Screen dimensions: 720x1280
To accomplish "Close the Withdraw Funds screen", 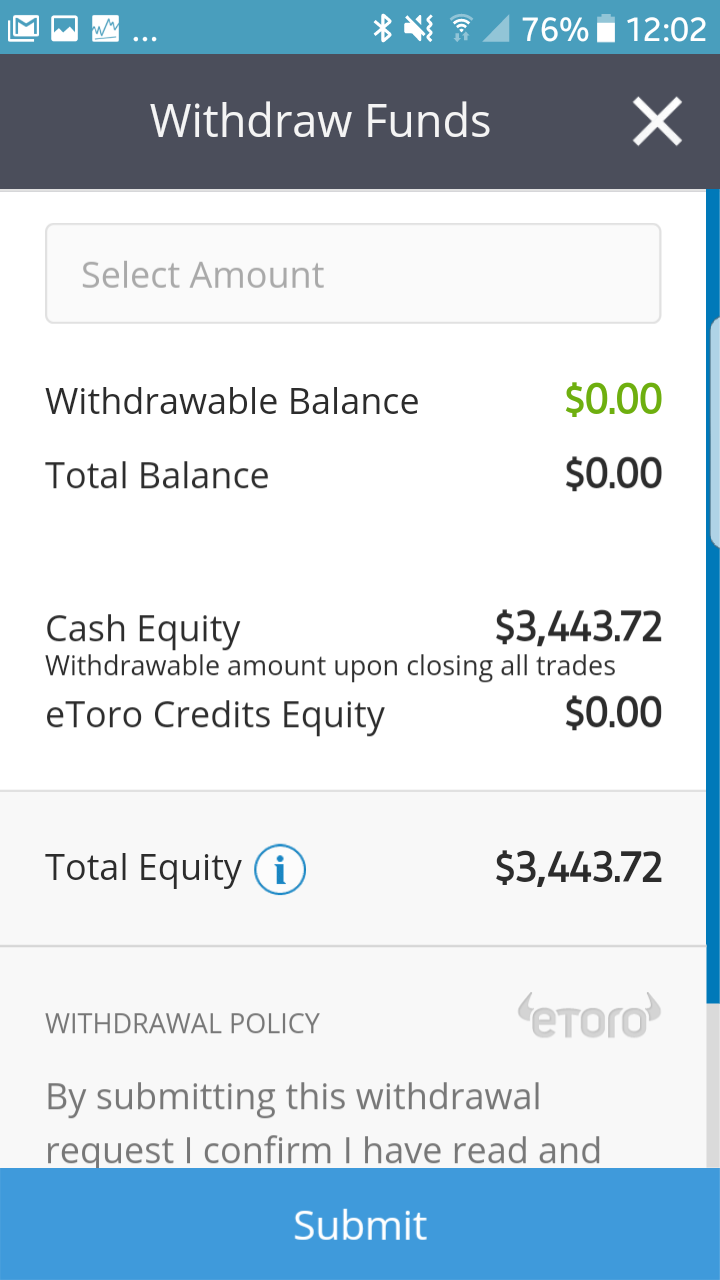I will (x=657, y=122).
